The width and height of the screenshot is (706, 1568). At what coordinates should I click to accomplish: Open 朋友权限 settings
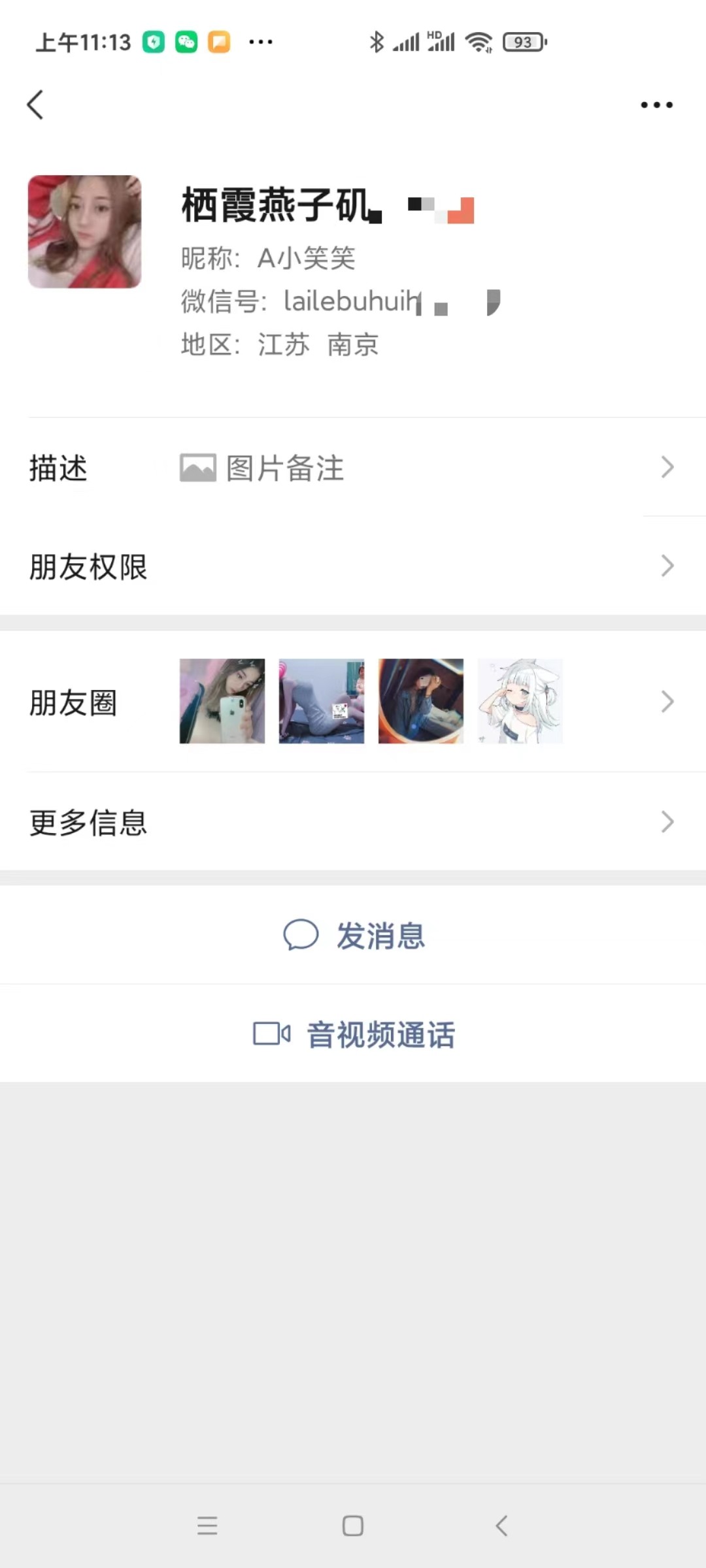[x=353, y=566]
